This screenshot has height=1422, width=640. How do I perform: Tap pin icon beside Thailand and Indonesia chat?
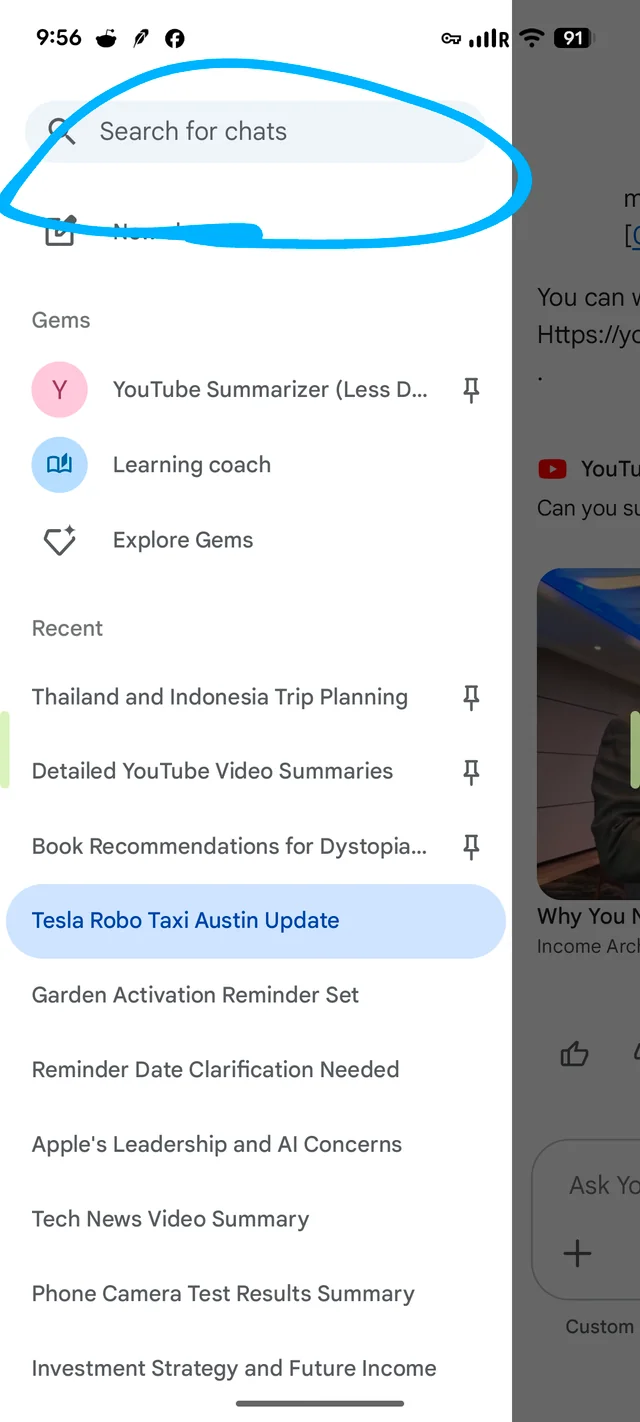471,697
